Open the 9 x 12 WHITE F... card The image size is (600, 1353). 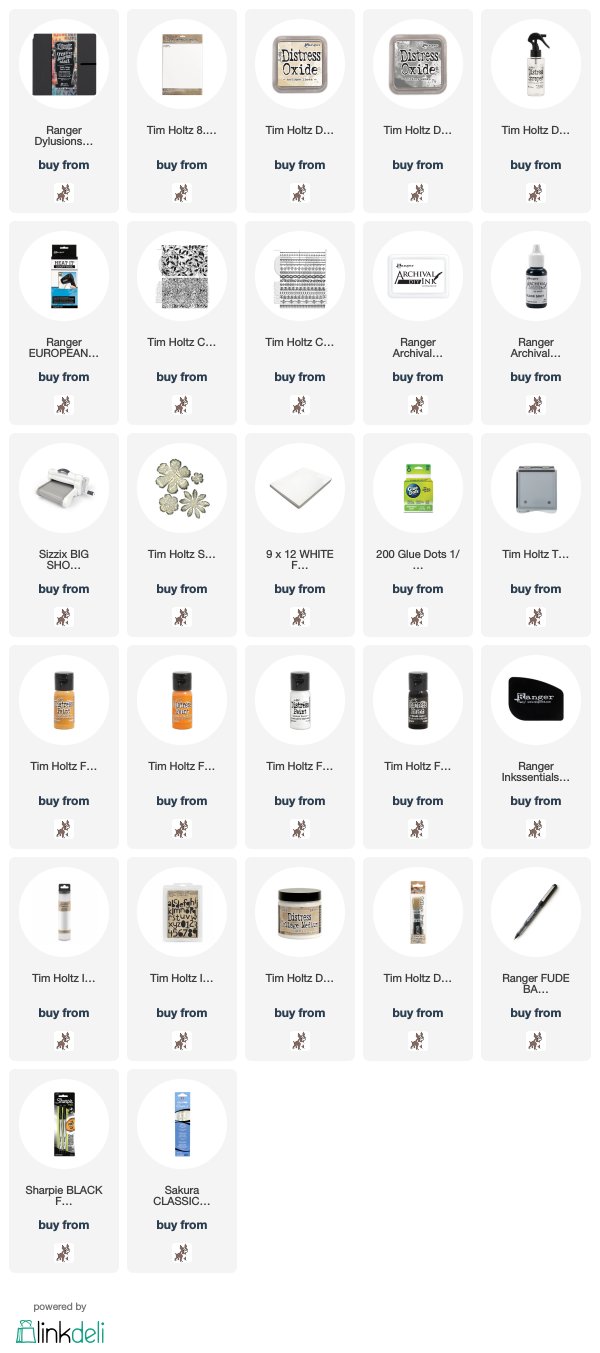click(x=300, y=534)
